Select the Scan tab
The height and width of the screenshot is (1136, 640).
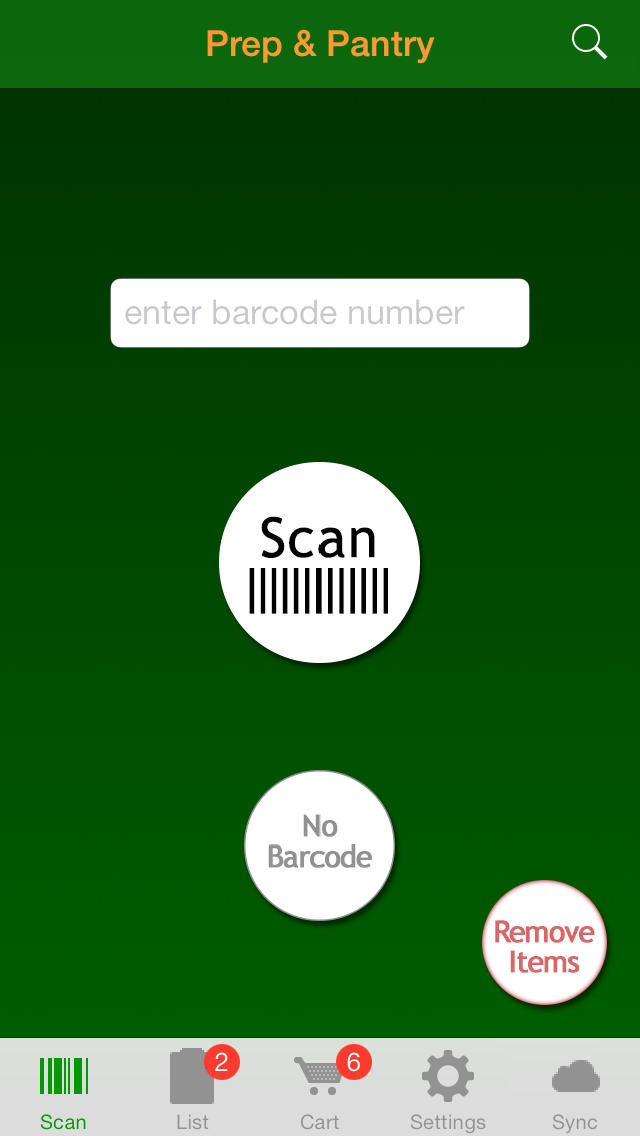[x=63, y=1092]
